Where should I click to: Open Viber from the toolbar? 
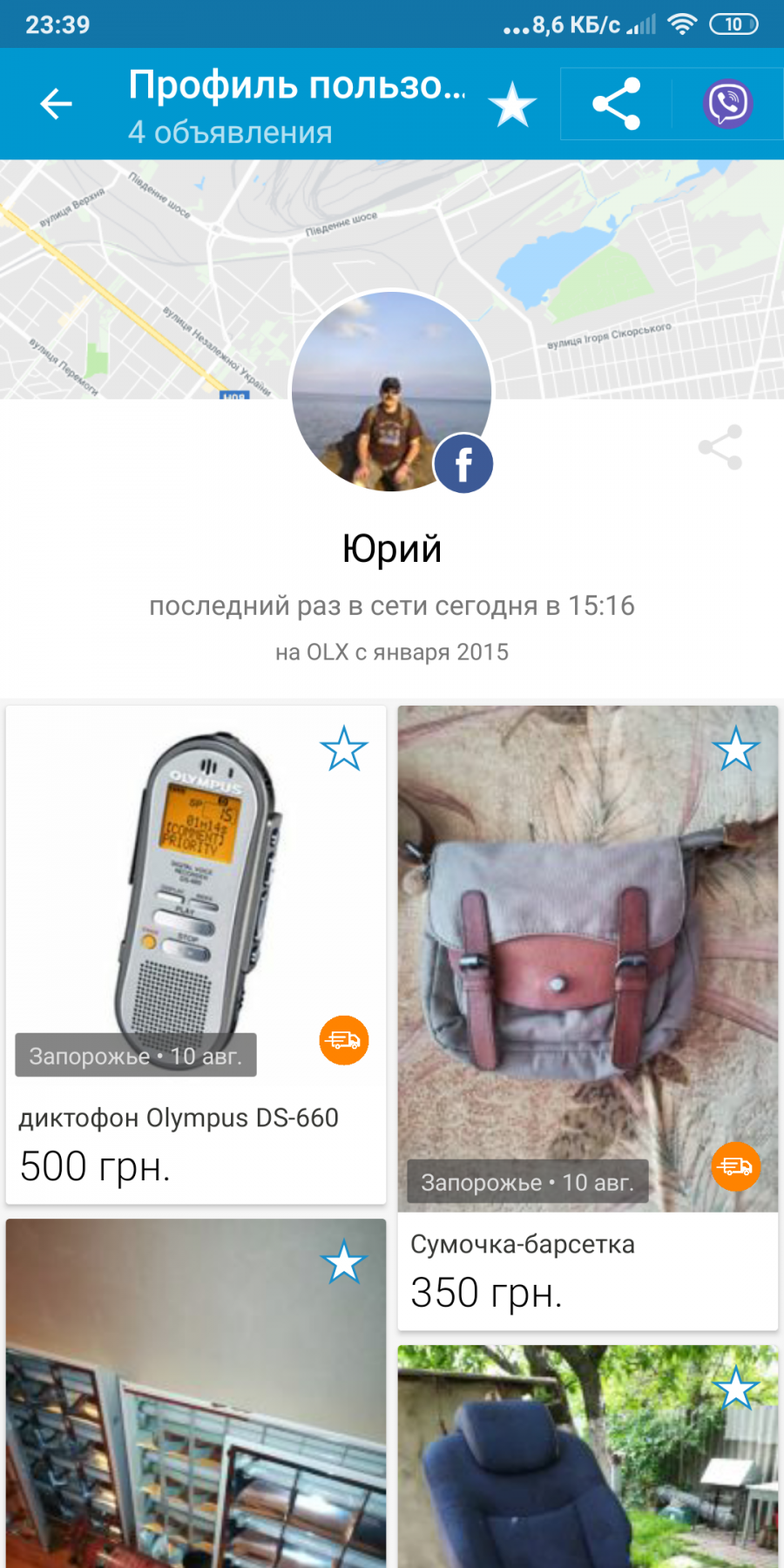tap(727, 104)
